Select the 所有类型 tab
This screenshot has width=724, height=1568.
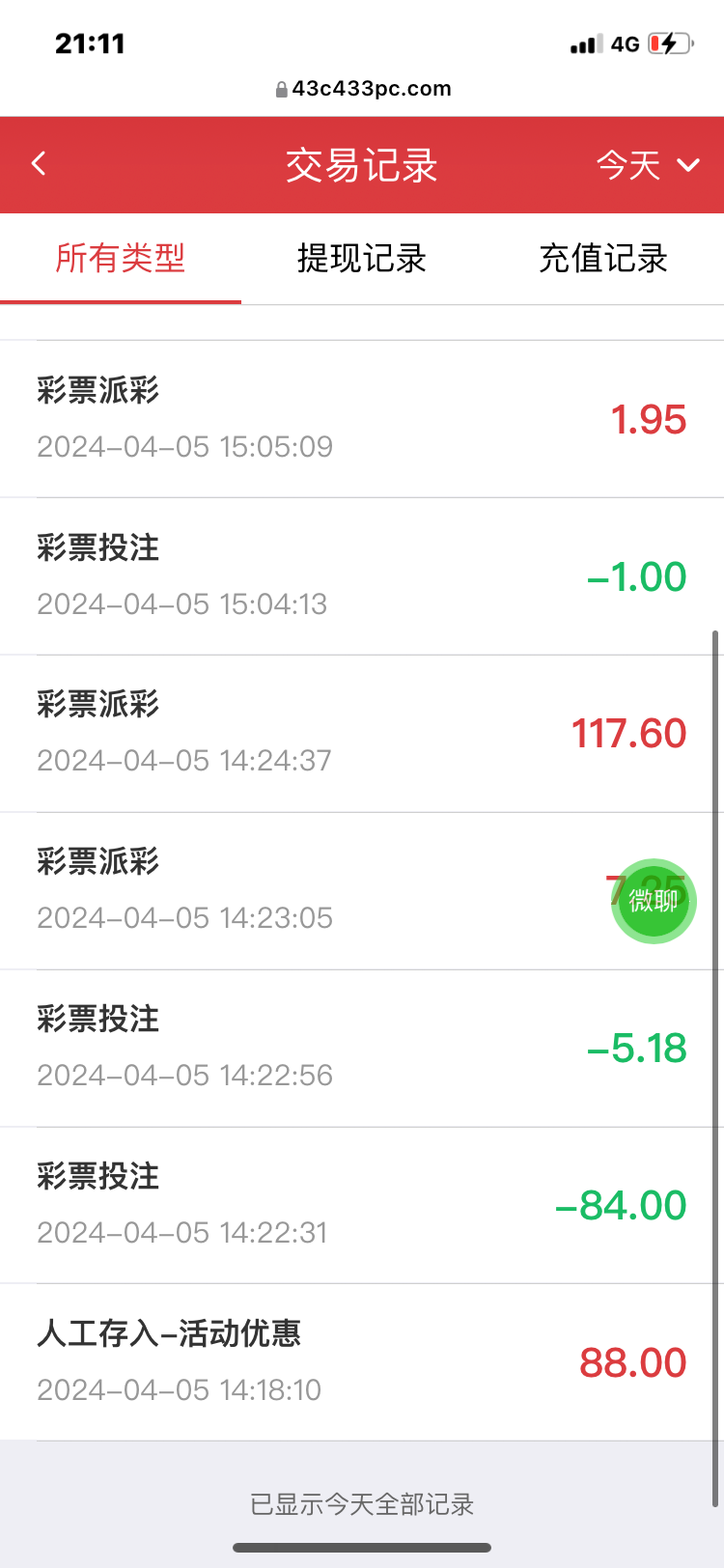pyautogui.click(x=121, y=259)
